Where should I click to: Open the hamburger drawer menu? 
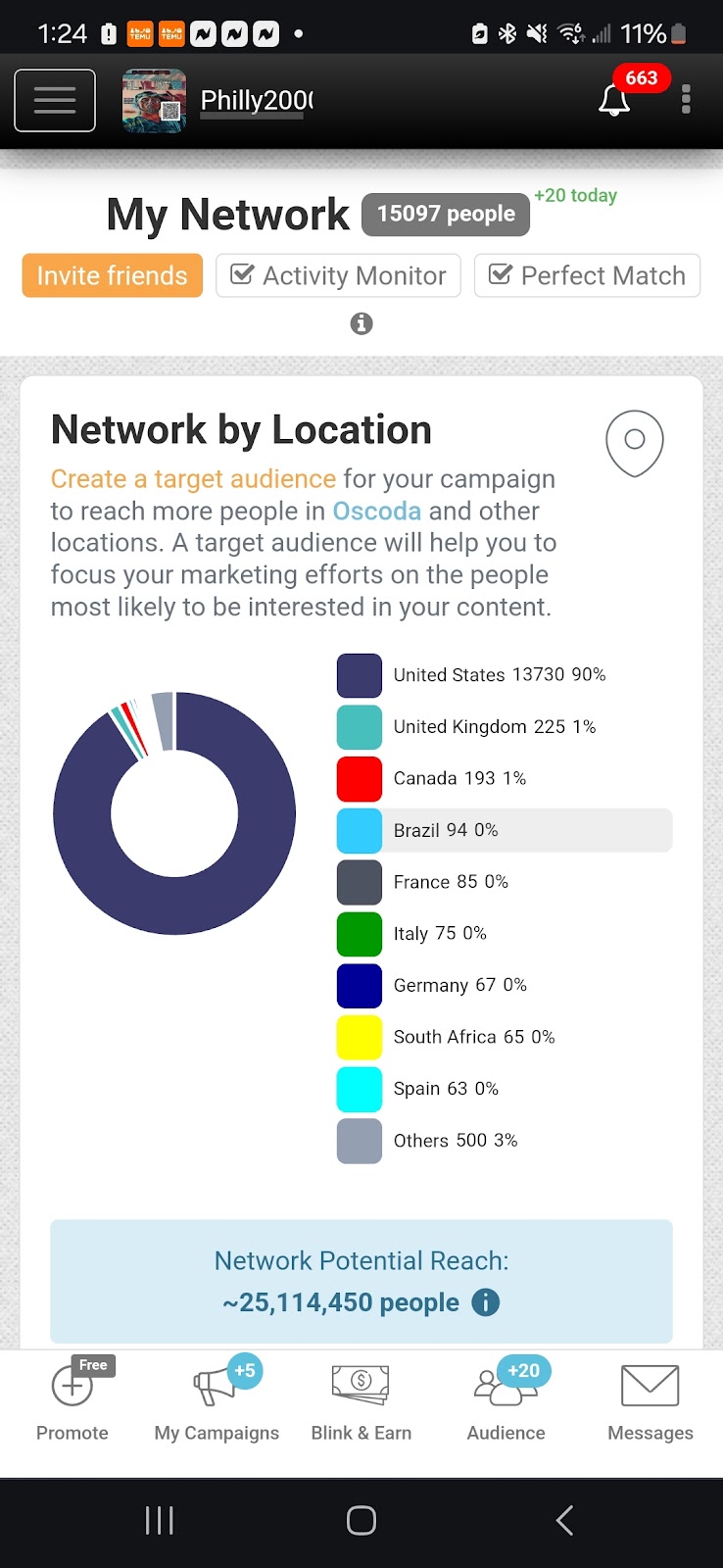[x=55, y=100]
